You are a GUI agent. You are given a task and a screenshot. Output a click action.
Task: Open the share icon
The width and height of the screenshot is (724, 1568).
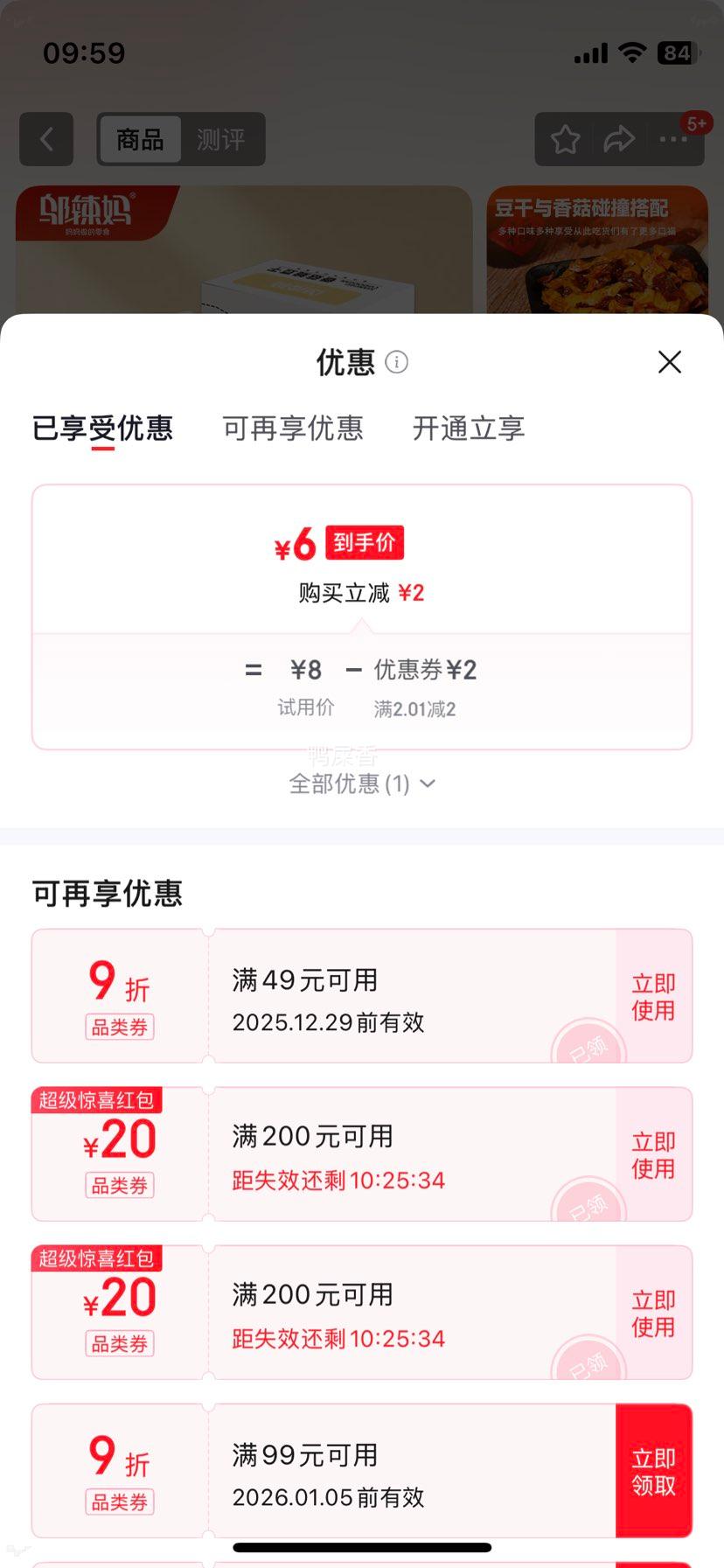(x=619, y=140)
